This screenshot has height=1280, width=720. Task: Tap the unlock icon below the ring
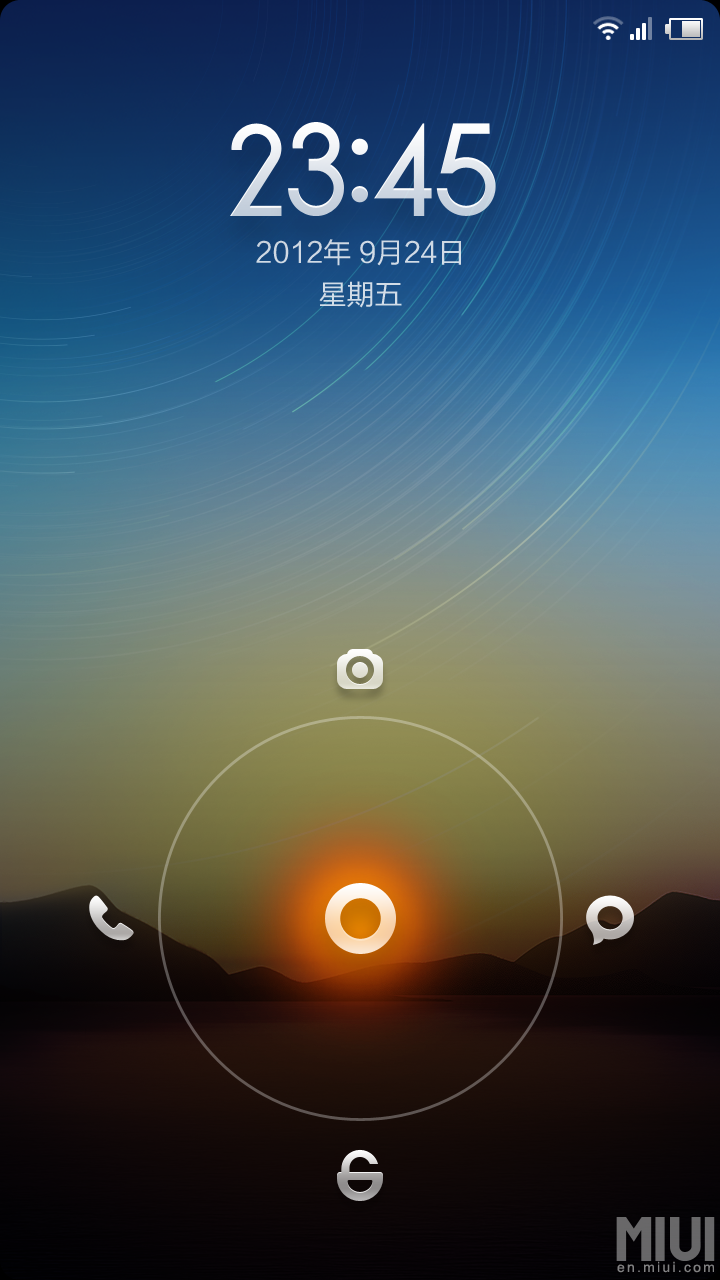coord(360,1175)
